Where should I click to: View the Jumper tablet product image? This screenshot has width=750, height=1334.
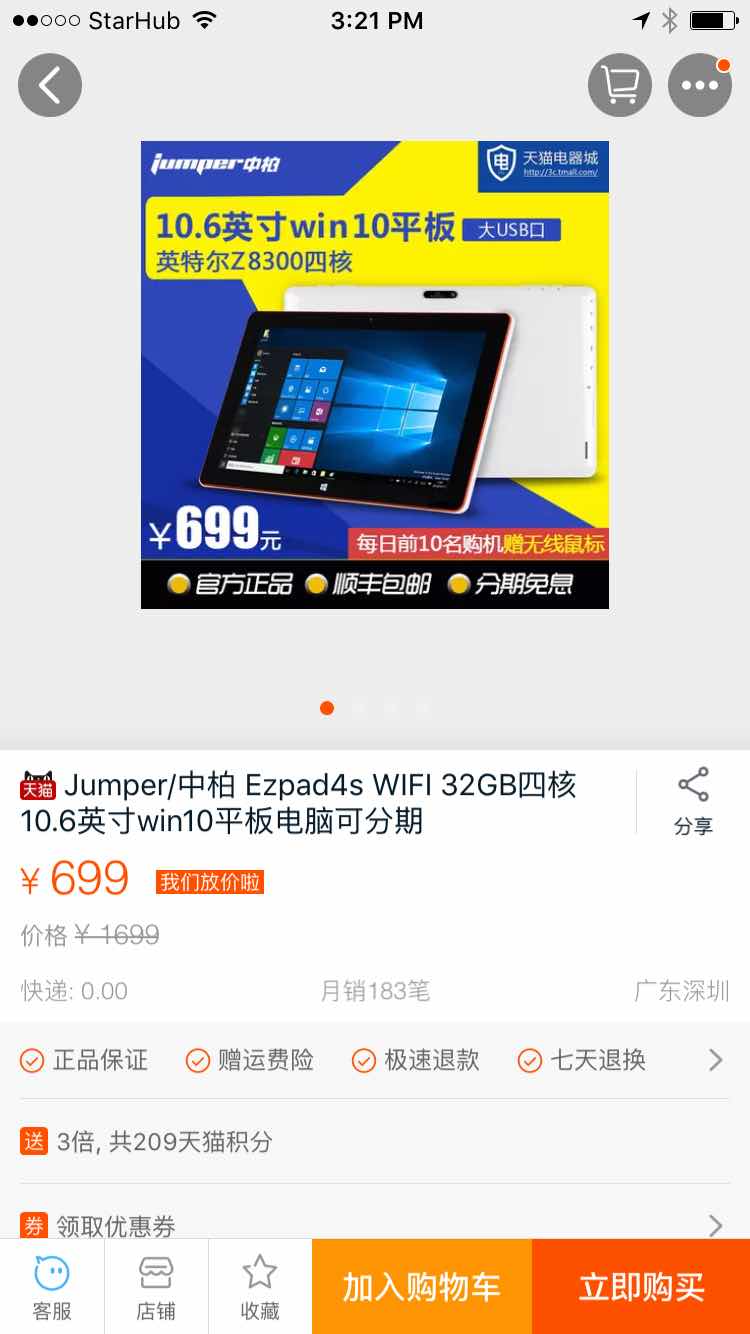[375, 375]
